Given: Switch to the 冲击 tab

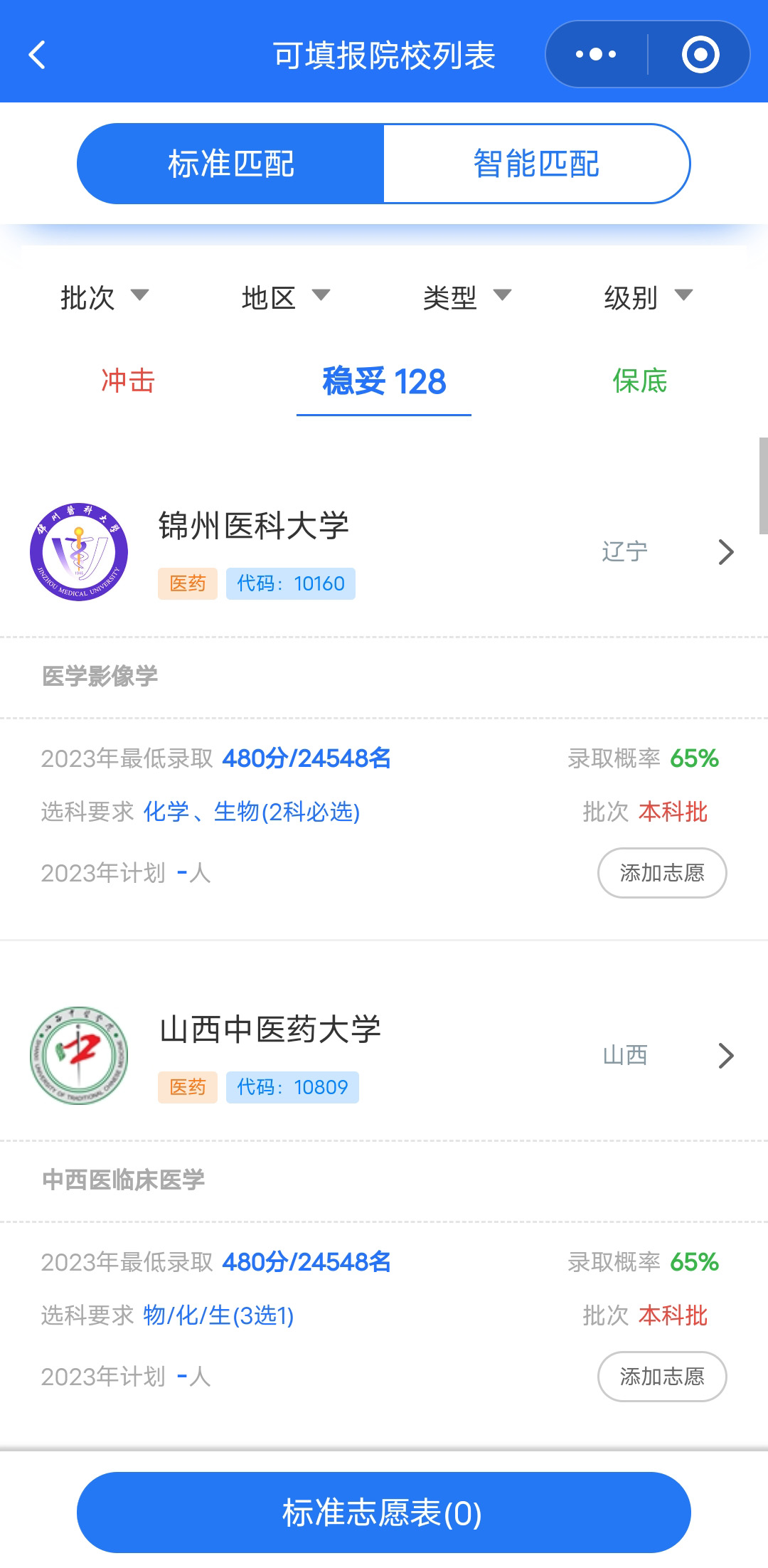Looking at the screenshot, I should tap(128, 381).
